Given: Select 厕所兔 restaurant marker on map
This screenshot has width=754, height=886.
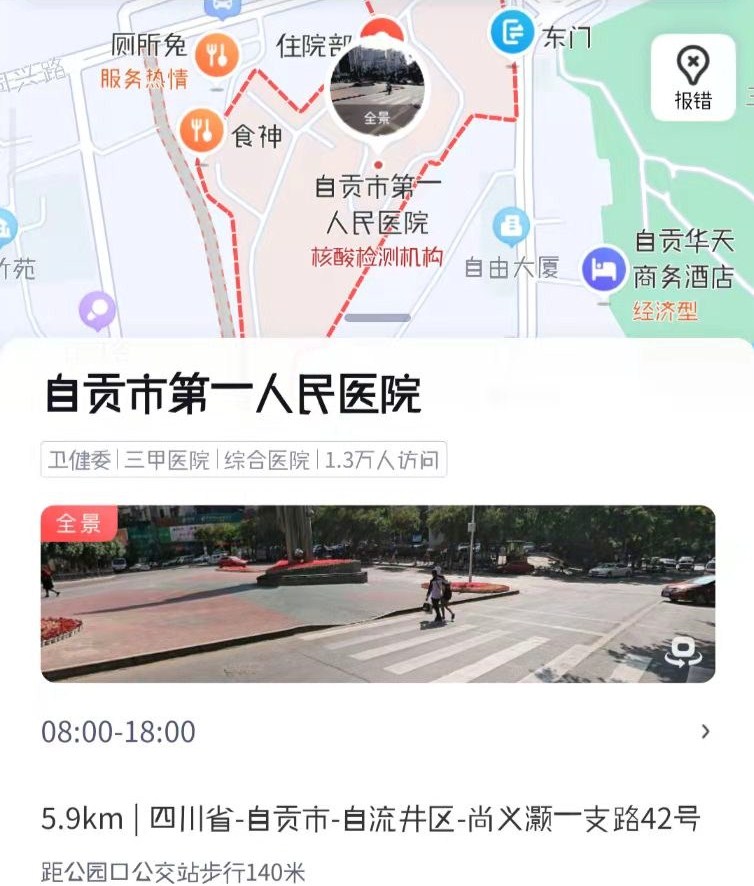Looking at the screenshot, I should (216, 55).
